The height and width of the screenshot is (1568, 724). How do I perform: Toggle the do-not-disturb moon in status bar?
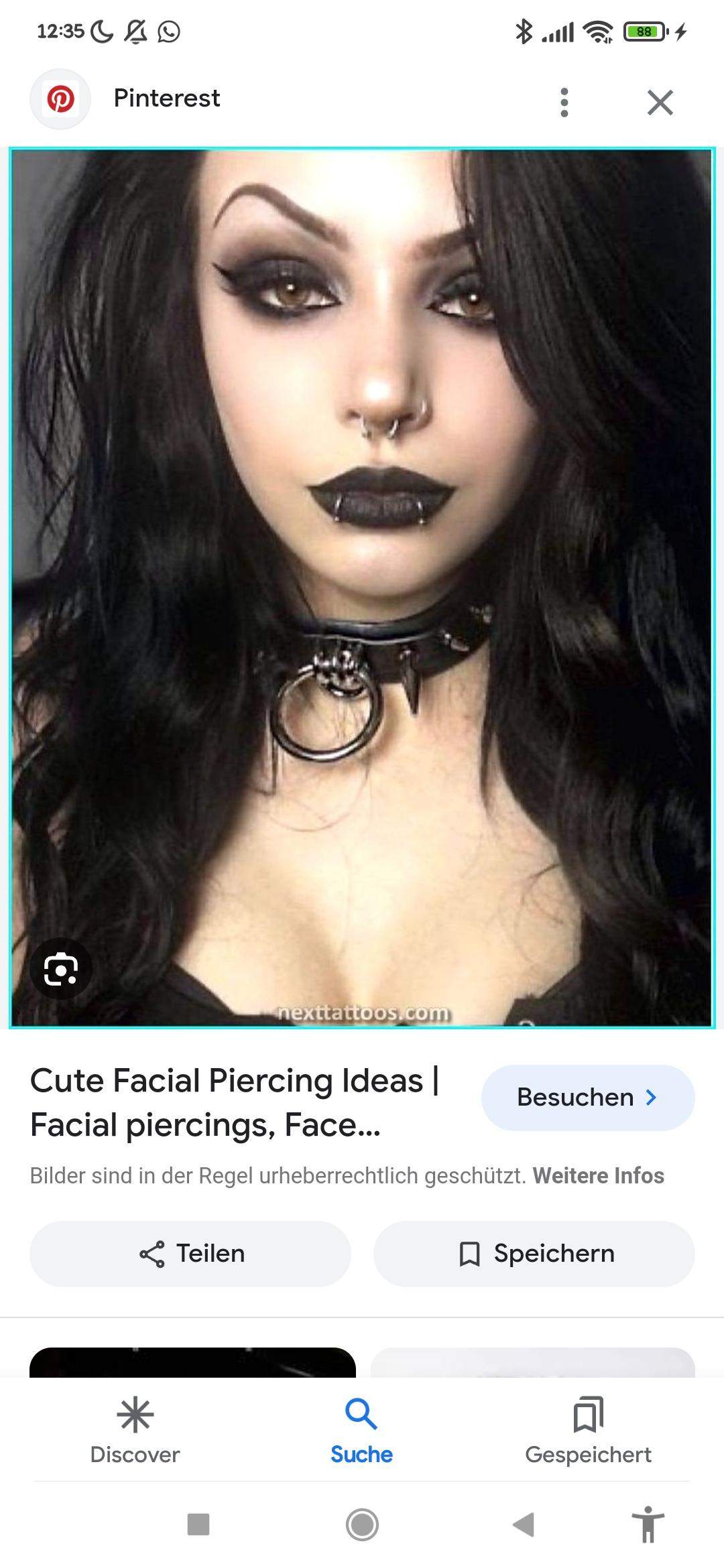point(101,31)
